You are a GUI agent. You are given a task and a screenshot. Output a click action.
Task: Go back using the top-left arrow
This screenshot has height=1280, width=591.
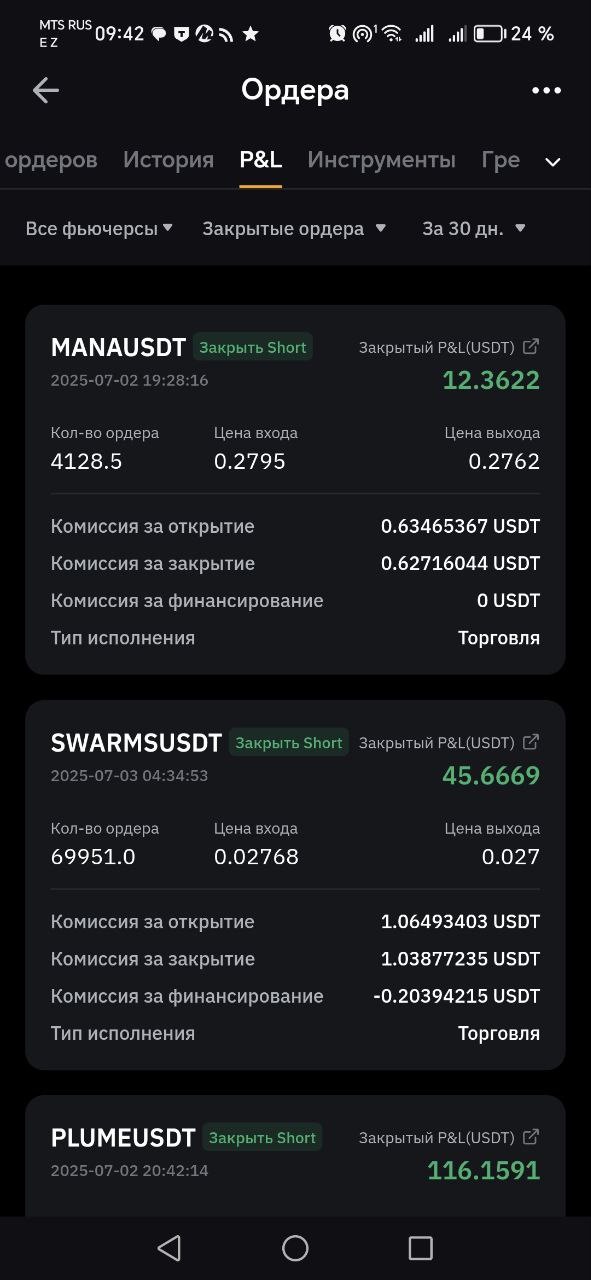(46, 91)
